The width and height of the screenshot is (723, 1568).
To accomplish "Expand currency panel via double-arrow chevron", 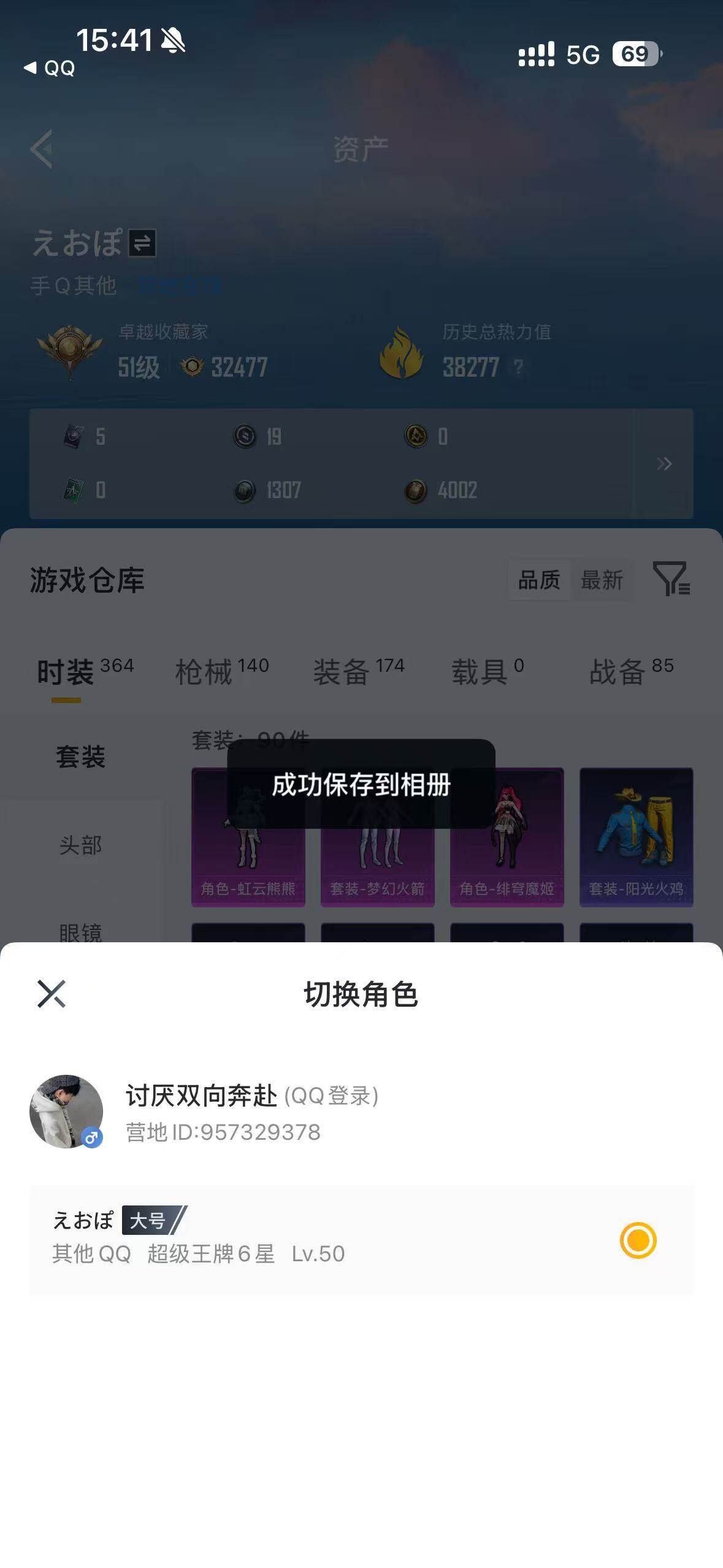I will [664, 464].
